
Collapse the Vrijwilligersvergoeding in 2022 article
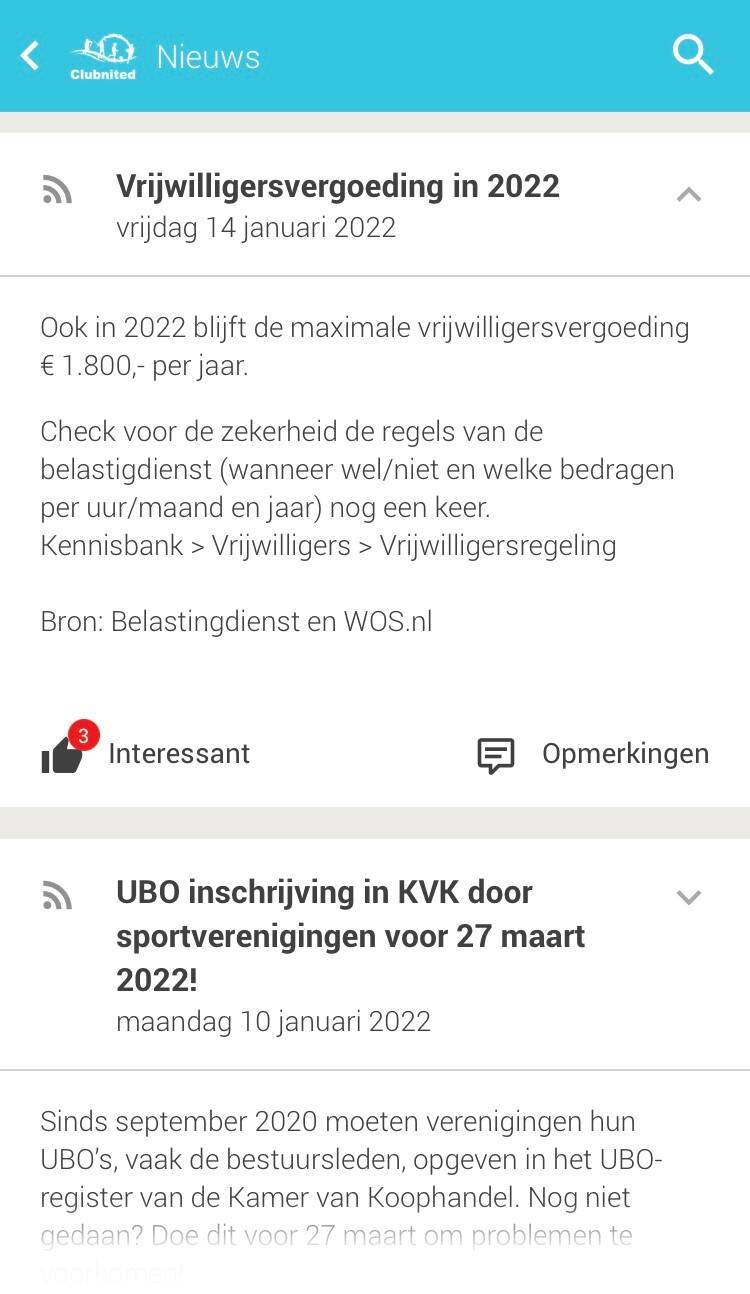click(689, 195)
